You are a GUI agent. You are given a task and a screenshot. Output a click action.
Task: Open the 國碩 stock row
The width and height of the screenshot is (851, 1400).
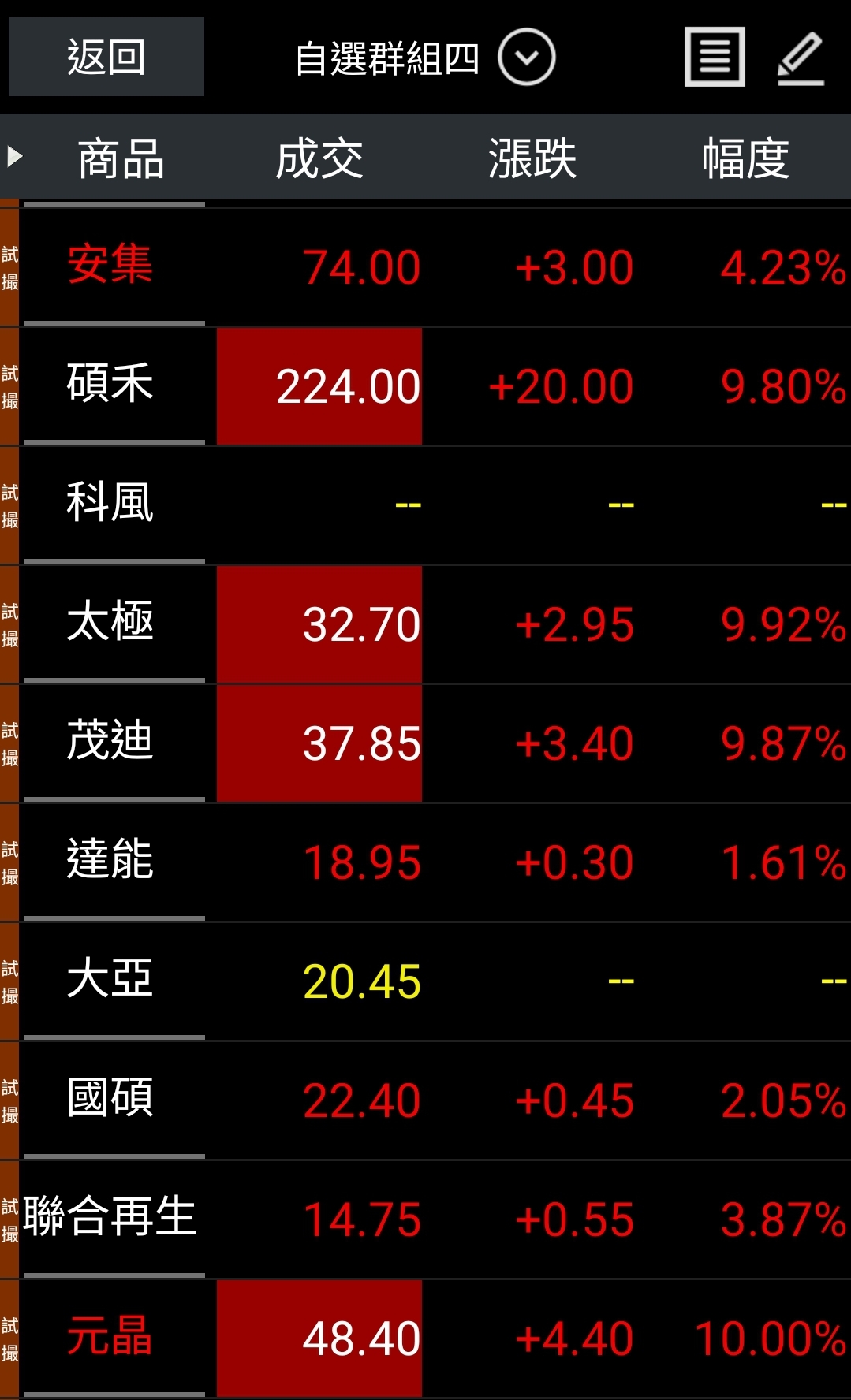tap(110, 1099)
